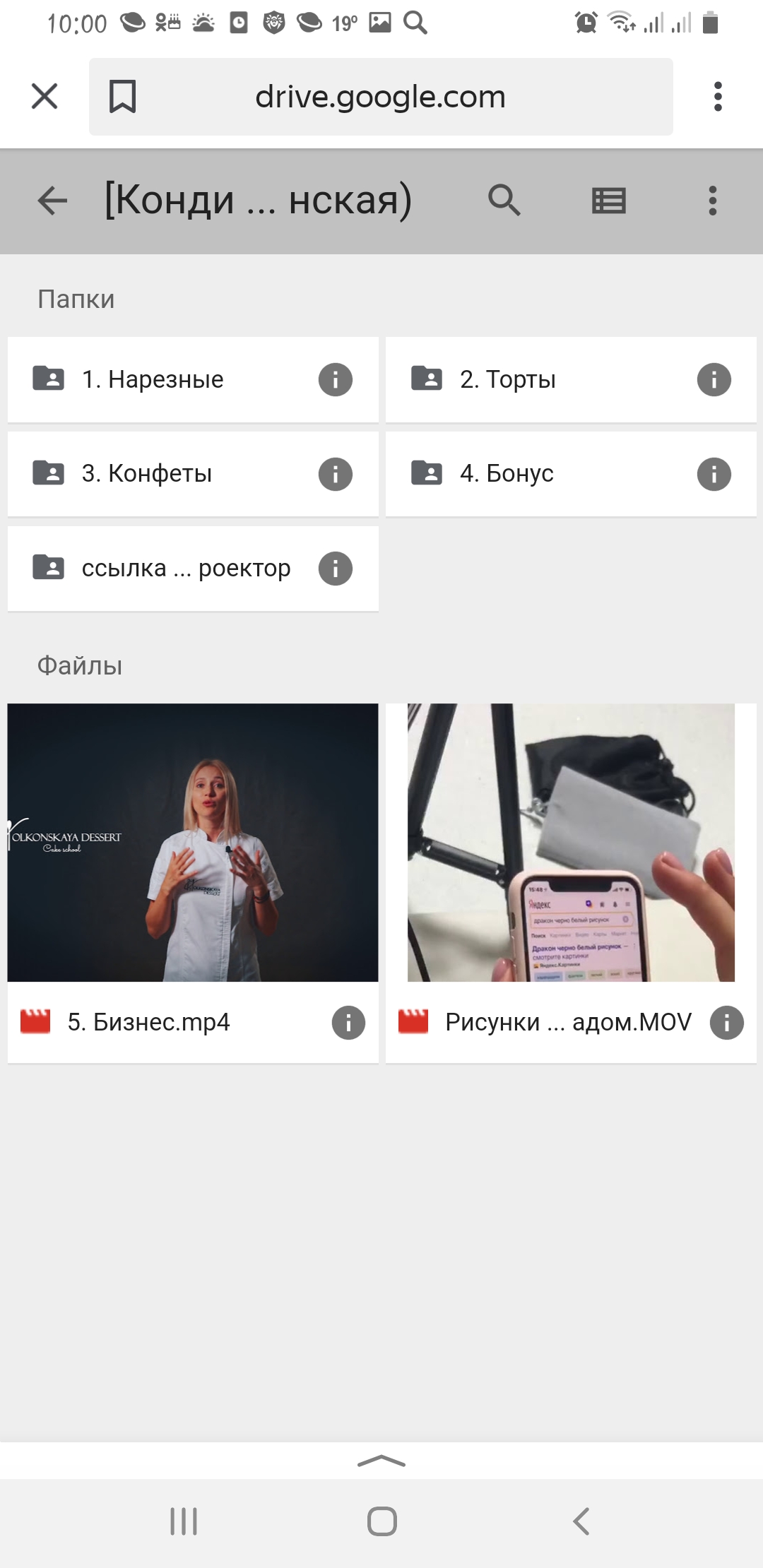Expand the bottom browser panel arrow

(381, 1461)
